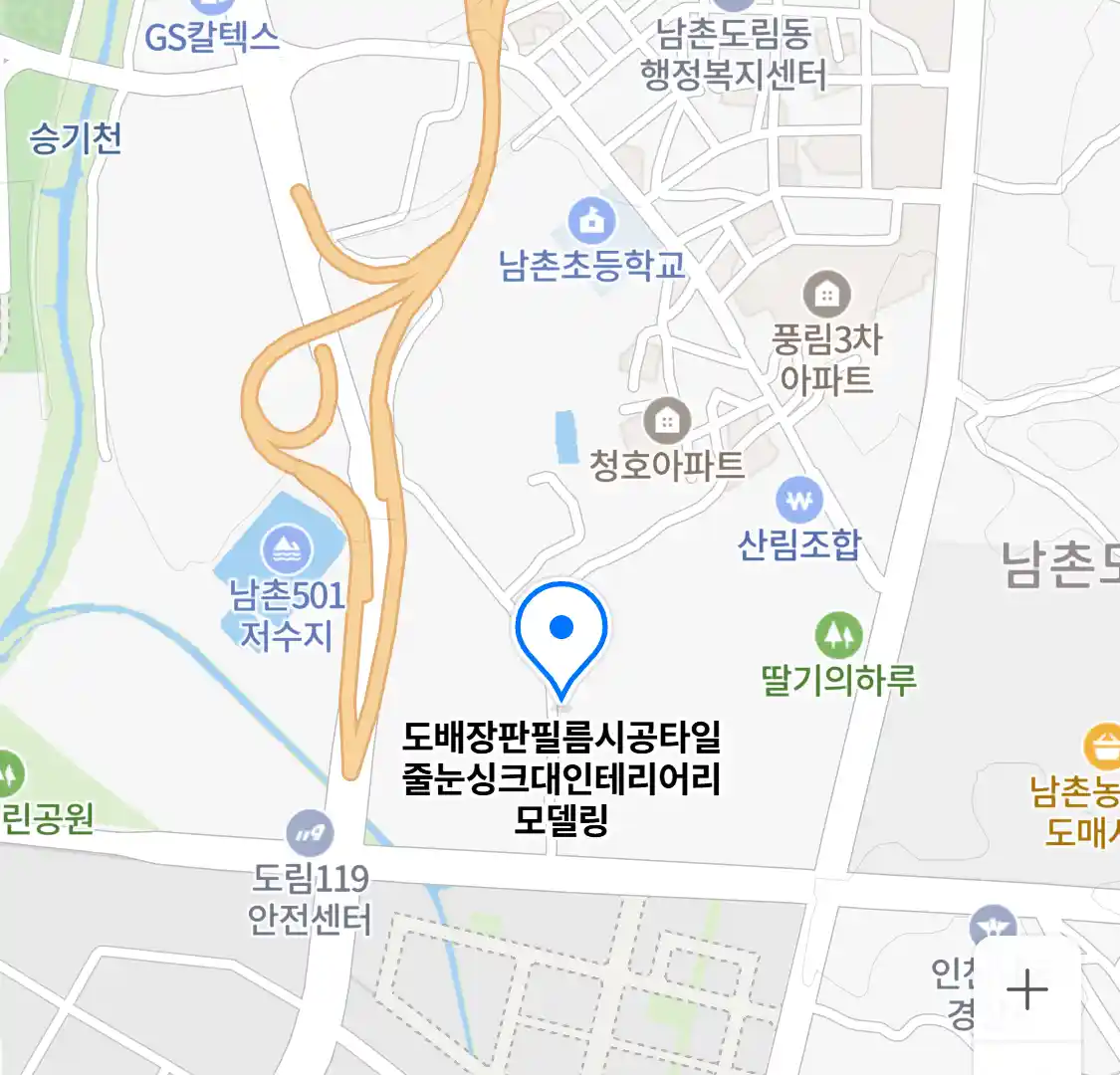This screenshot has height=1075, width=1120.
Task: Open 산림조합 bank marker
Action: (x=799, y=502)
